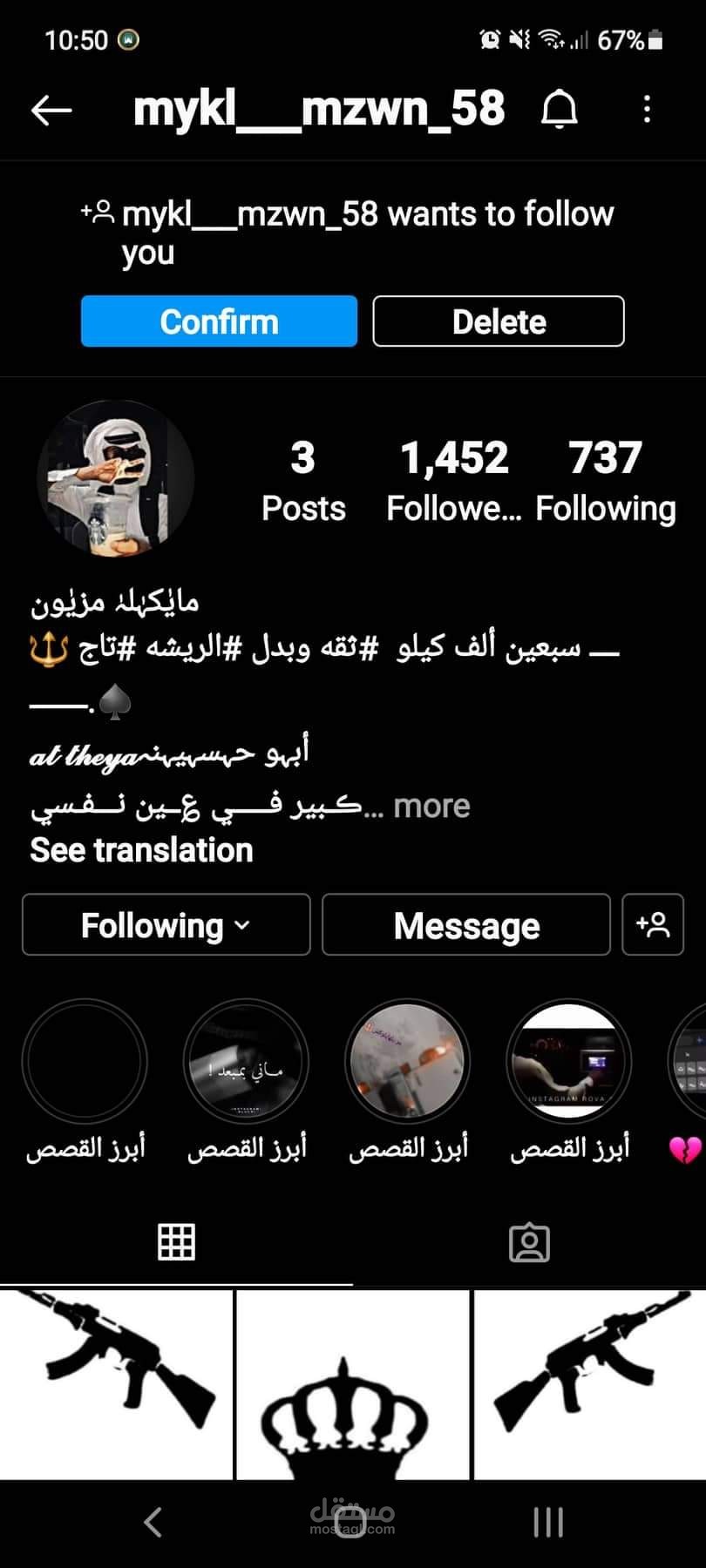Delete the follow request
The image size is (706, 1568).
[499, 321]
